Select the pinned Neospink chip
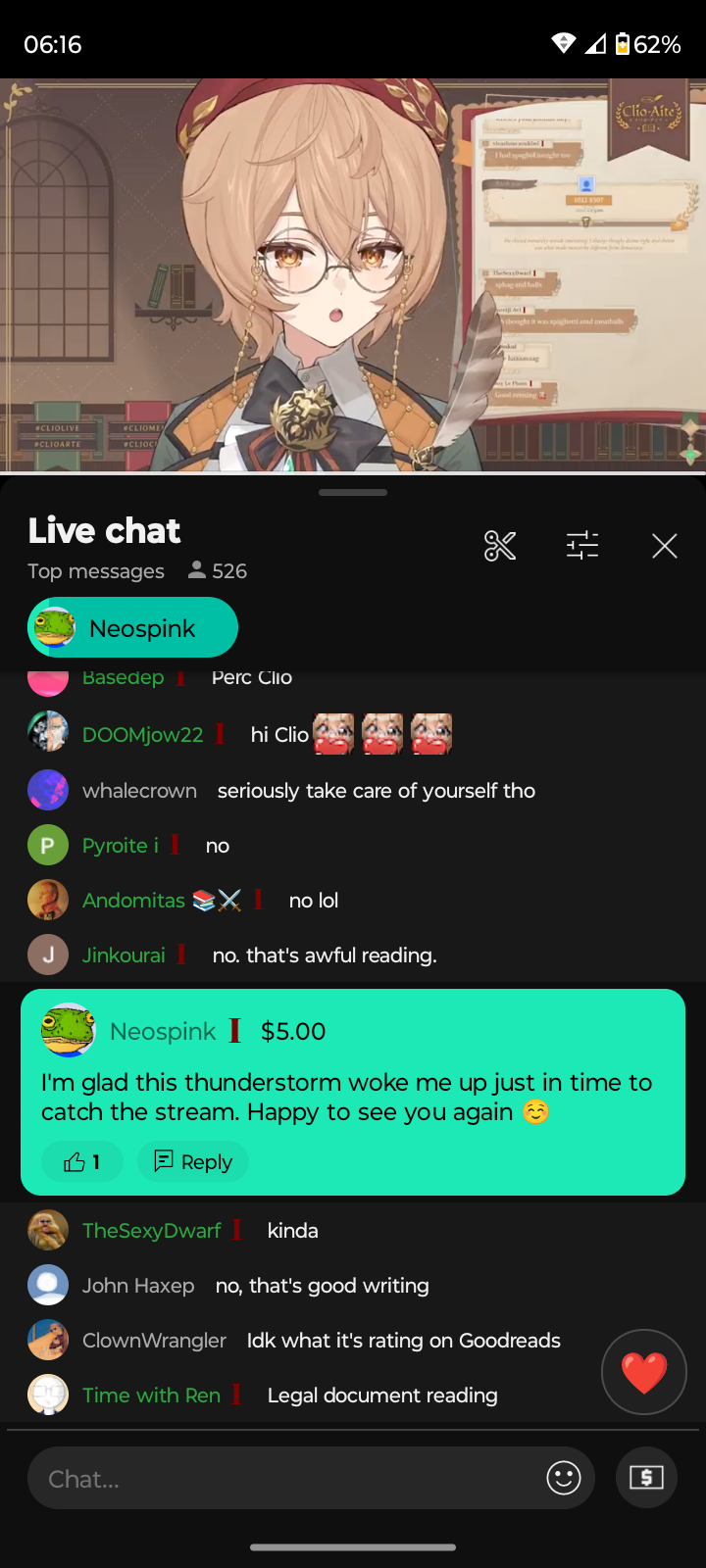 pos(132,628)
